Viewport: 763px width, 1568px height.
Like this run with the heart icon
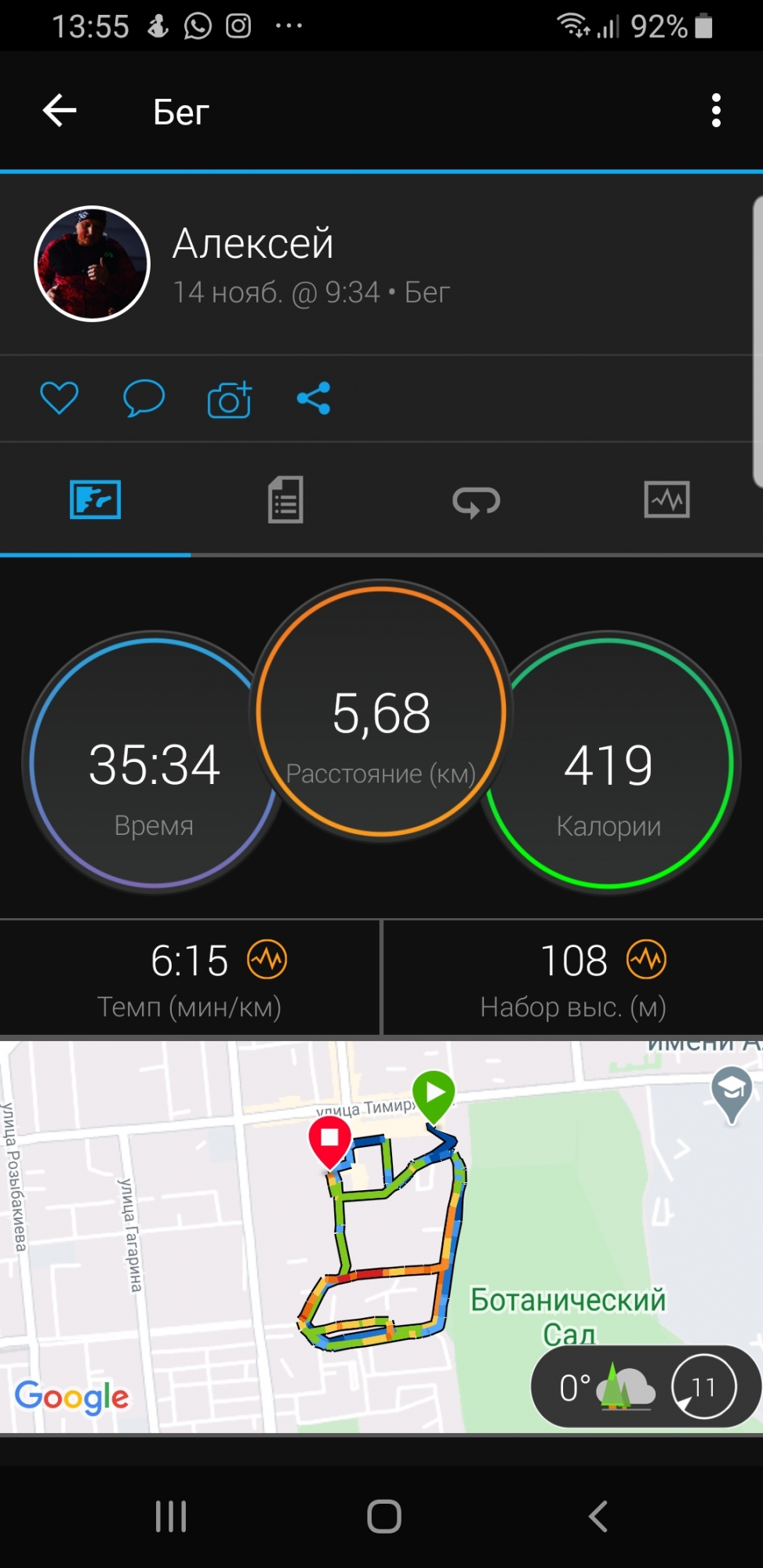click(x=60, y=398)
